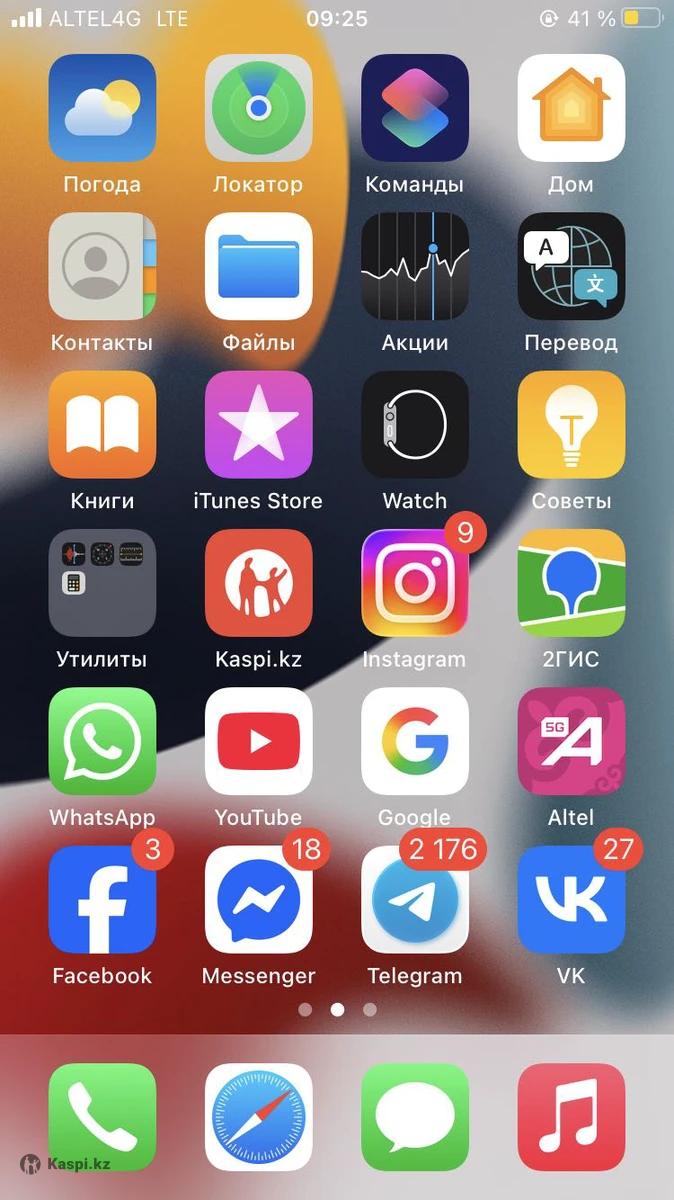This screenshot has width=674, height=1200.
Task: Open the Команды shortcuts app
Action: [x=415, y=108]
